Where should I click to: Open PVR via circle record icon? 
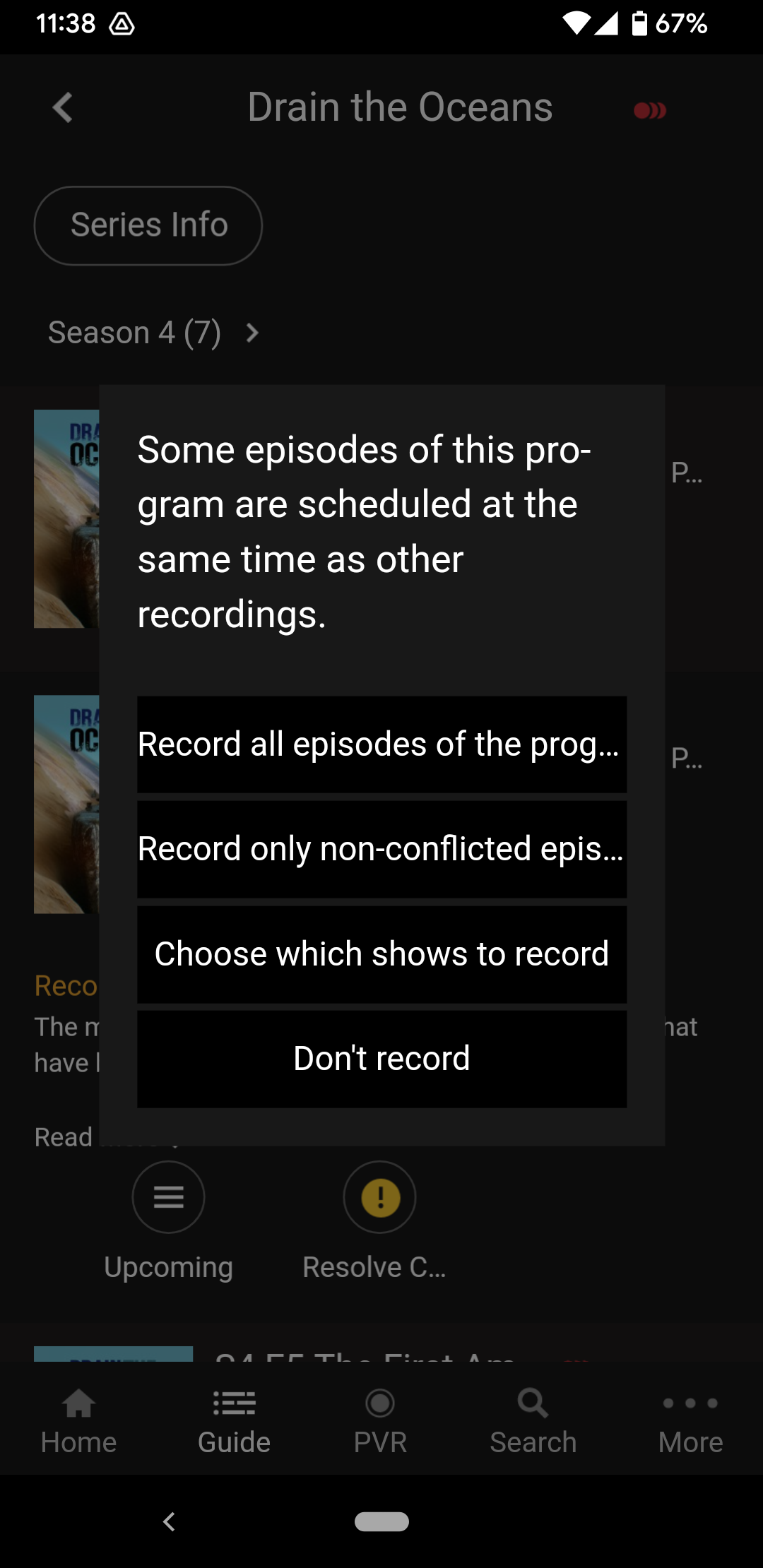380,1420
